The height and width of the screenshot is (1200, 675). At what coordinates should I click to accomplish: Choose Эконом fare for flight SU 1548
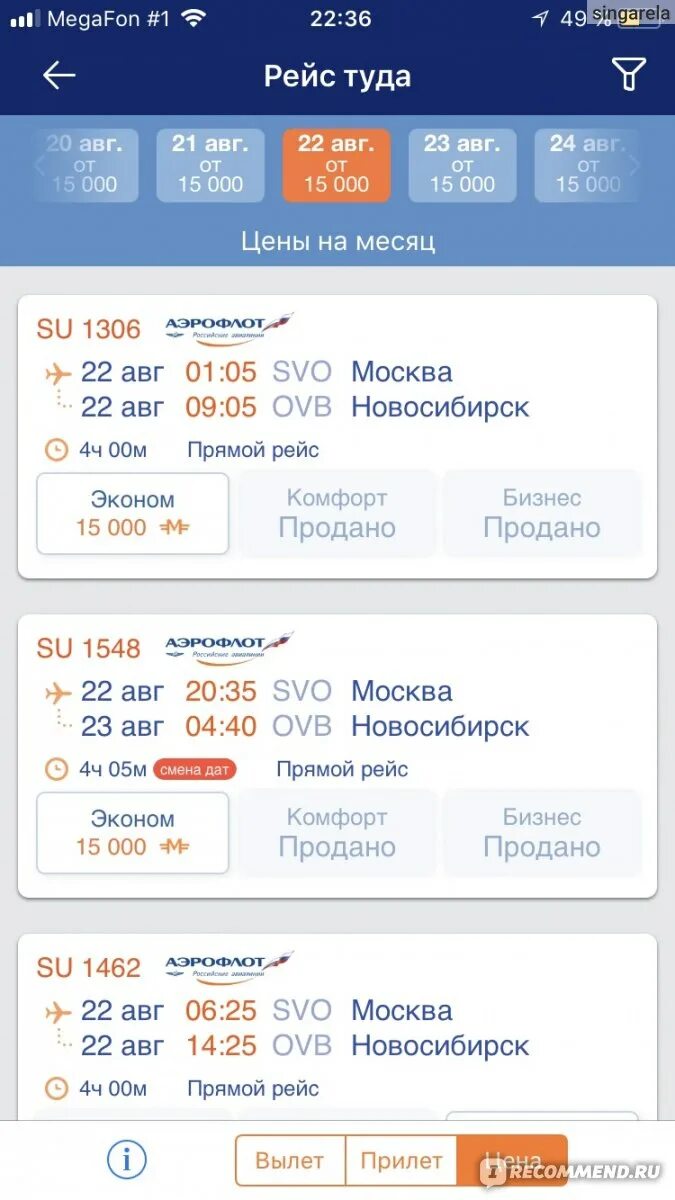(x=133, y=833)
